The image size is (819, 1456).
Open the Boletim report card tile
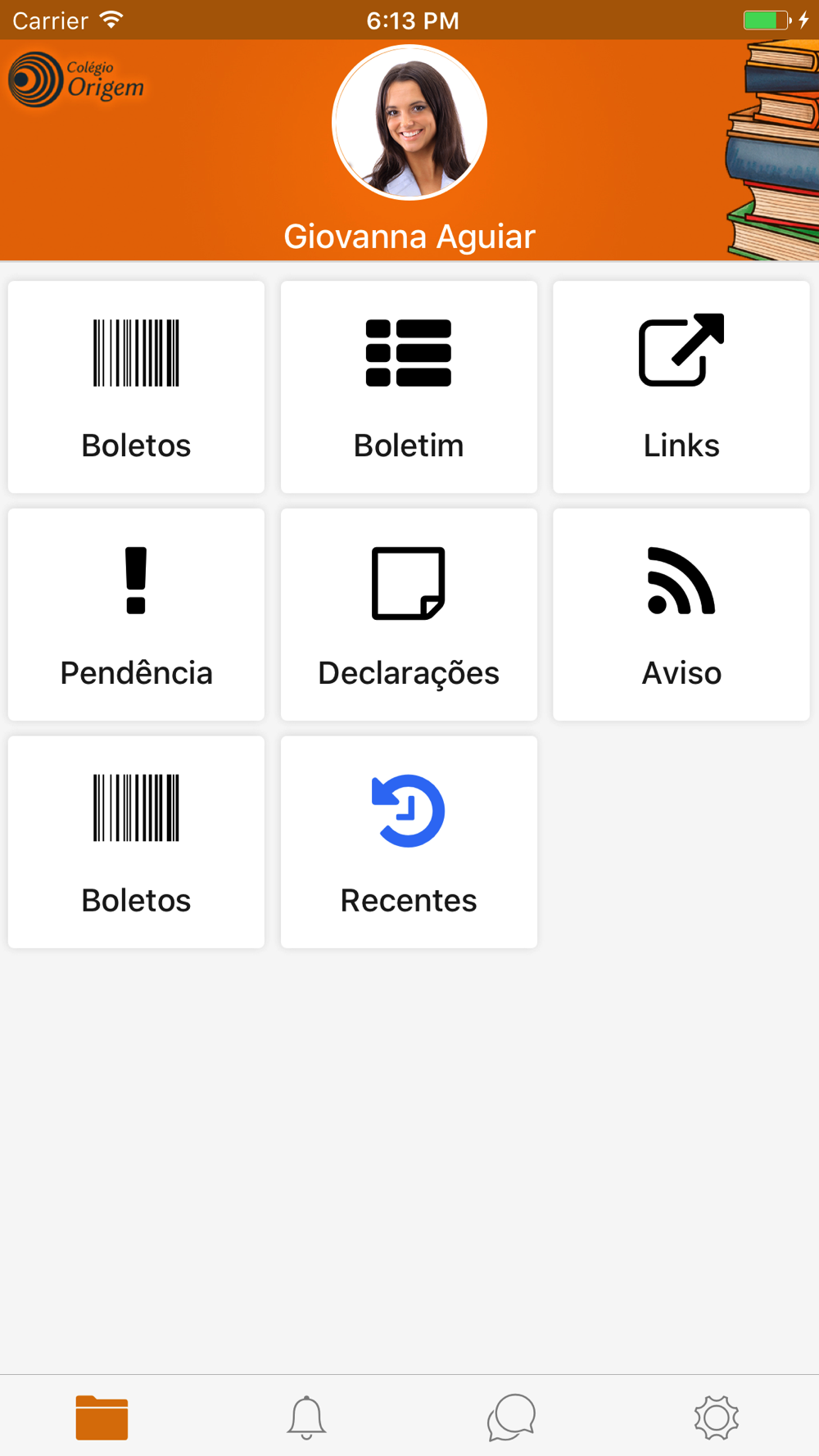pyautogui.click(x=409, y=387)
